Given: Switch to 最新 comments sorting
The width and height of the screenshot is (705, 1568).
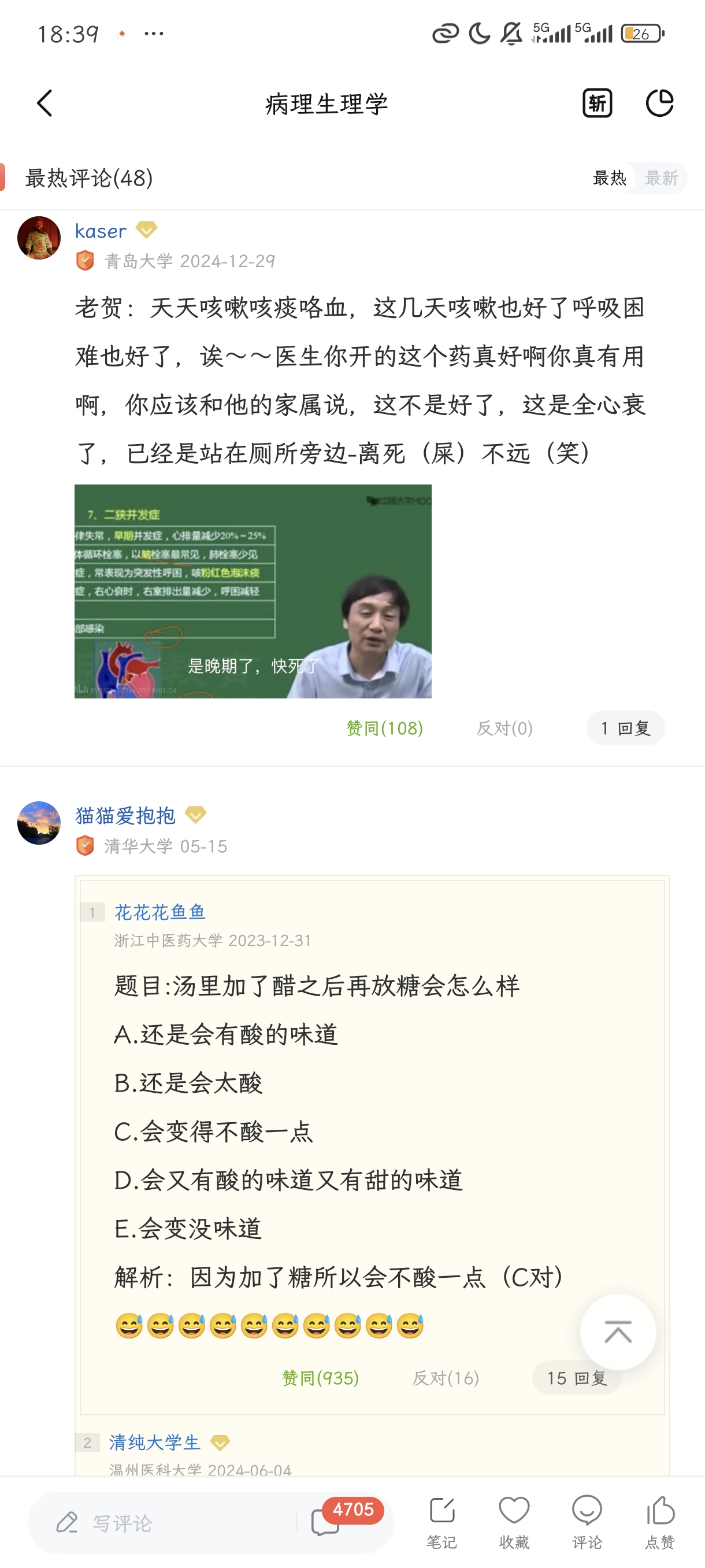Looking at the screenshot, I should pyautogui.click(x=661, y=178).
